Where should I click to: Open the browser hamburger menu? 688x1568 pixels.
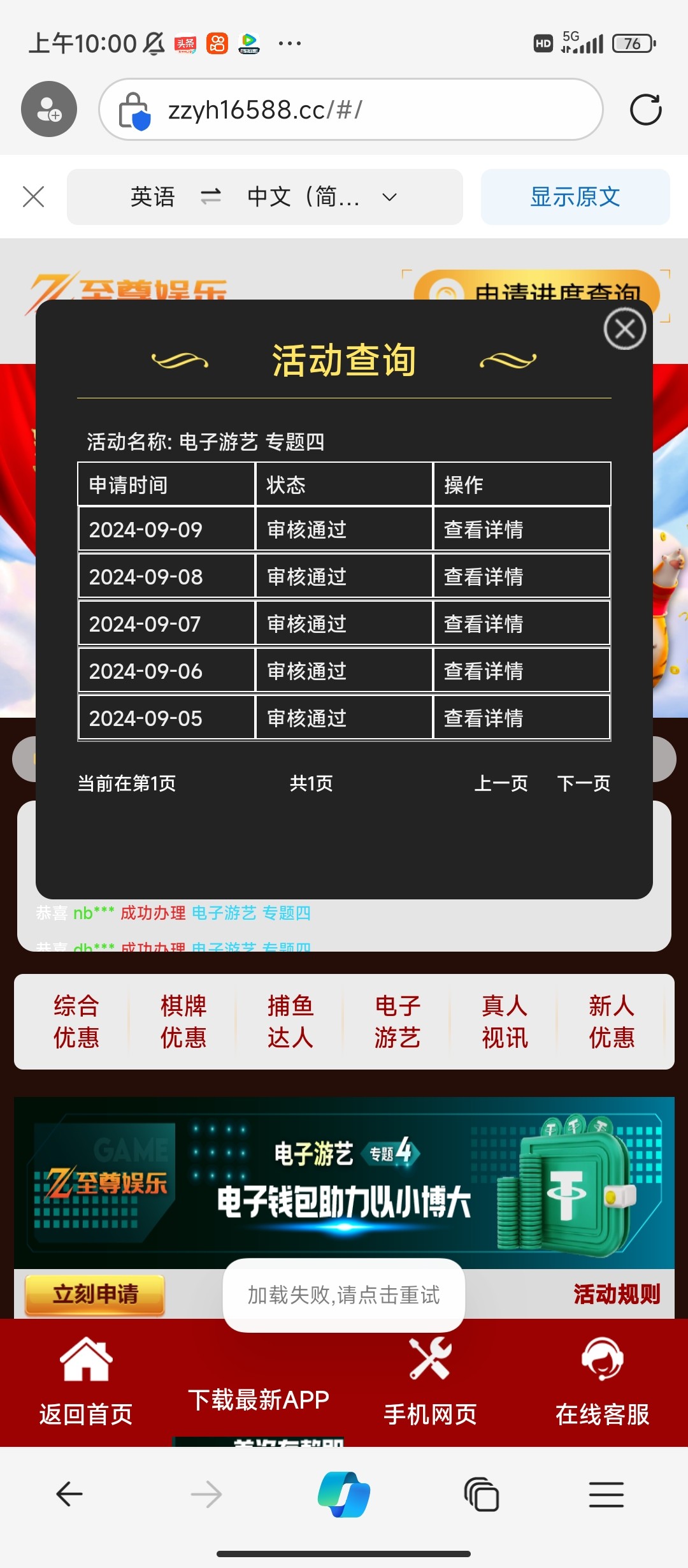[x=606, y=1494]
